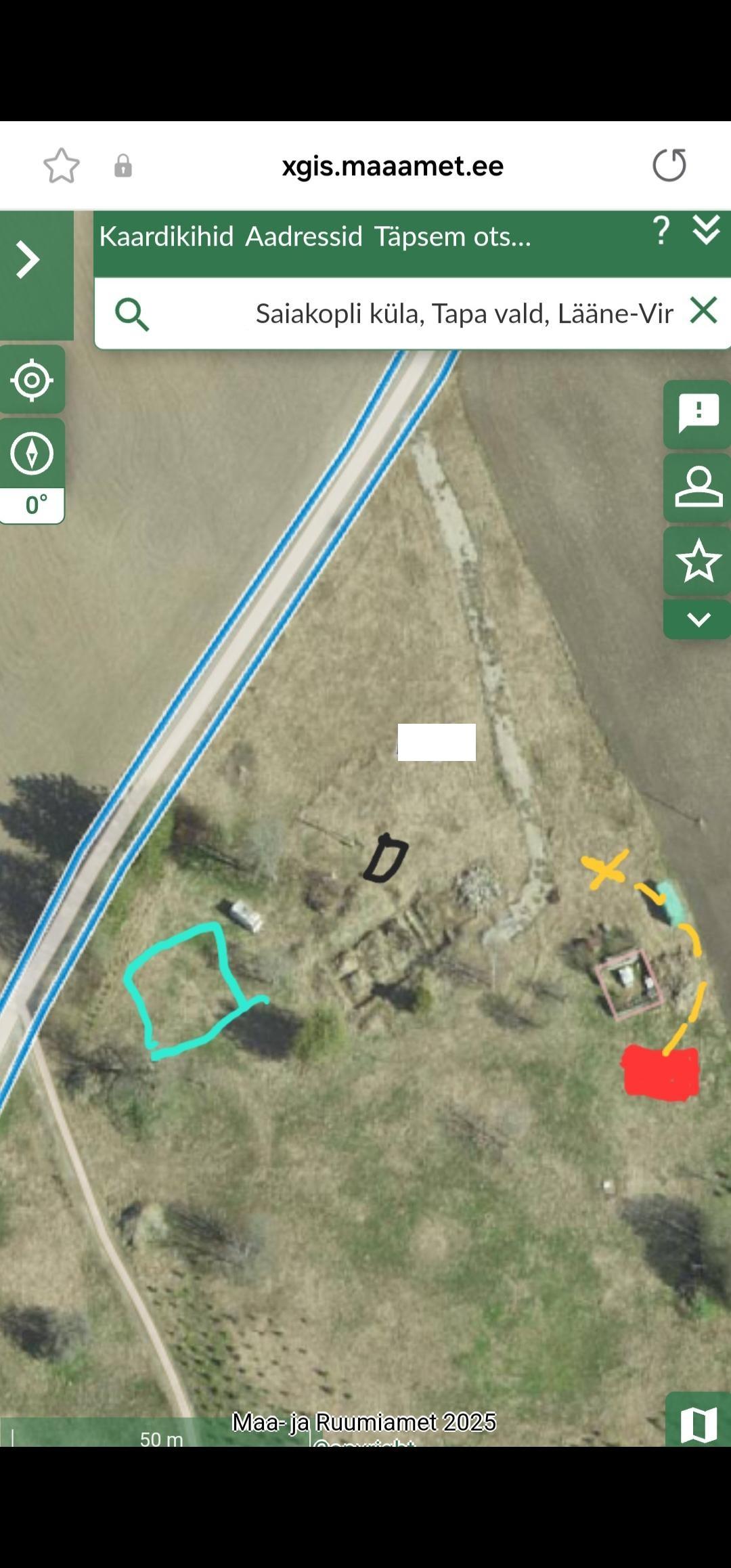This screenshot has width=731, height=1568.
Task: Open the user account button
Action: [x=698, y=487]
